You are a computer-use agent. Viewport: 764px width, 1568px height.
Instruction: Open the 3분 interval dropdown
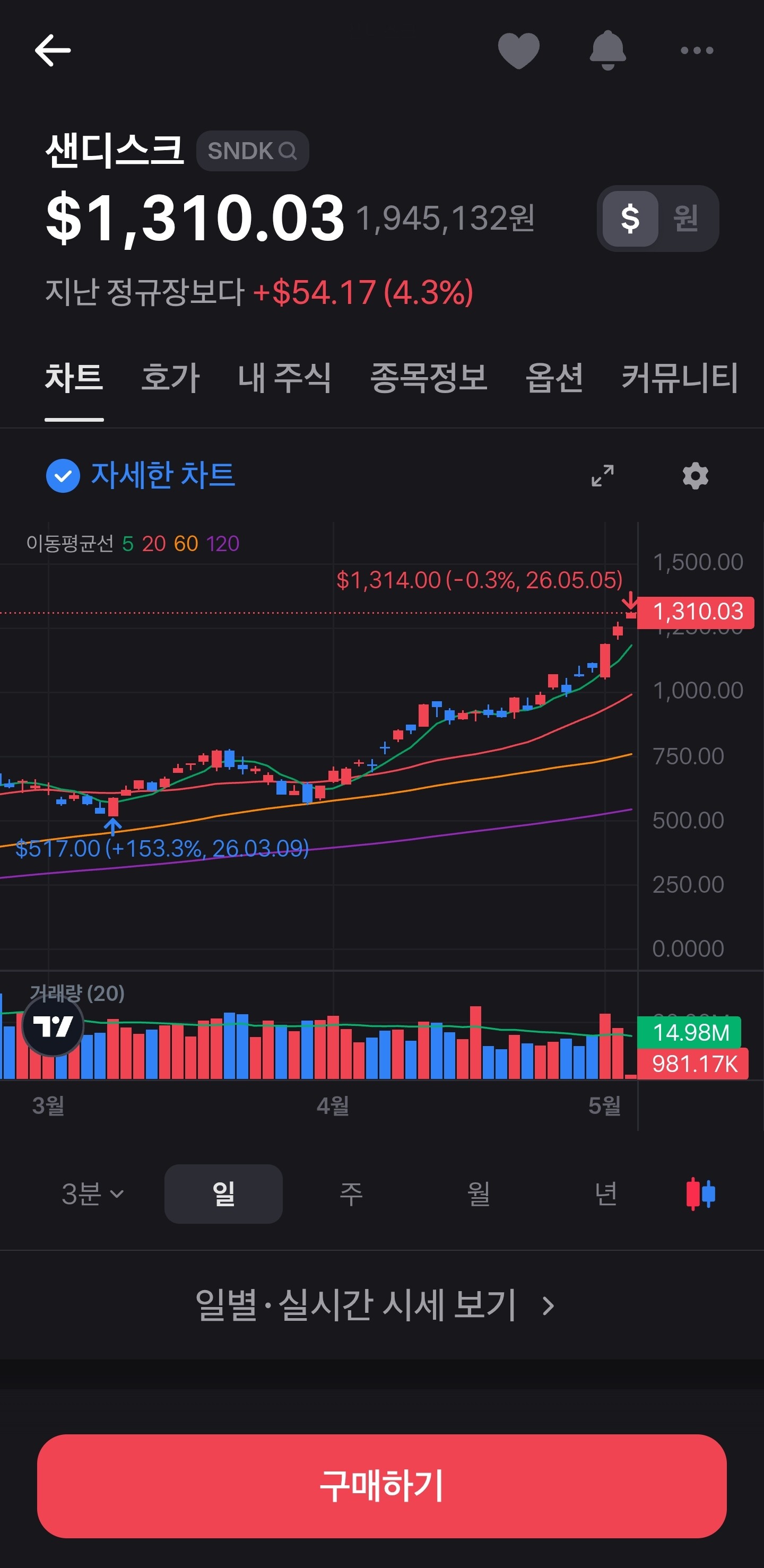coord(92,1194)
